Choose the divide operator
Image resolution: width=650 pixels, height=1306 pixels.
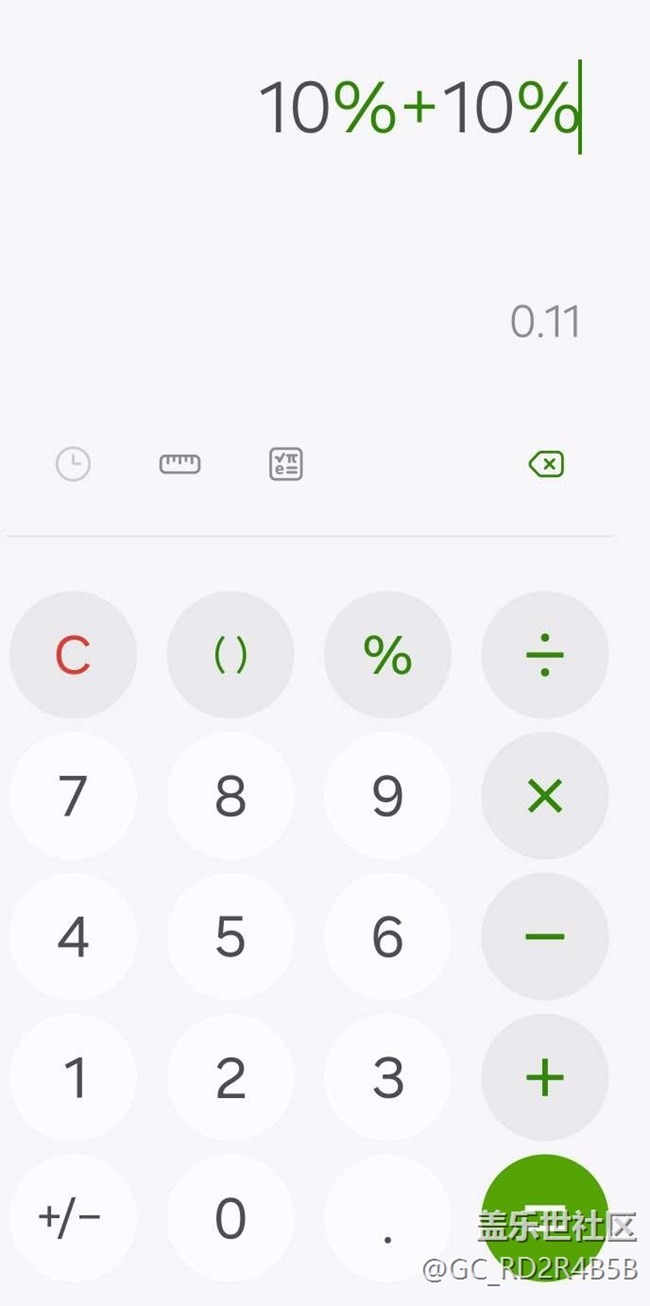545,655
